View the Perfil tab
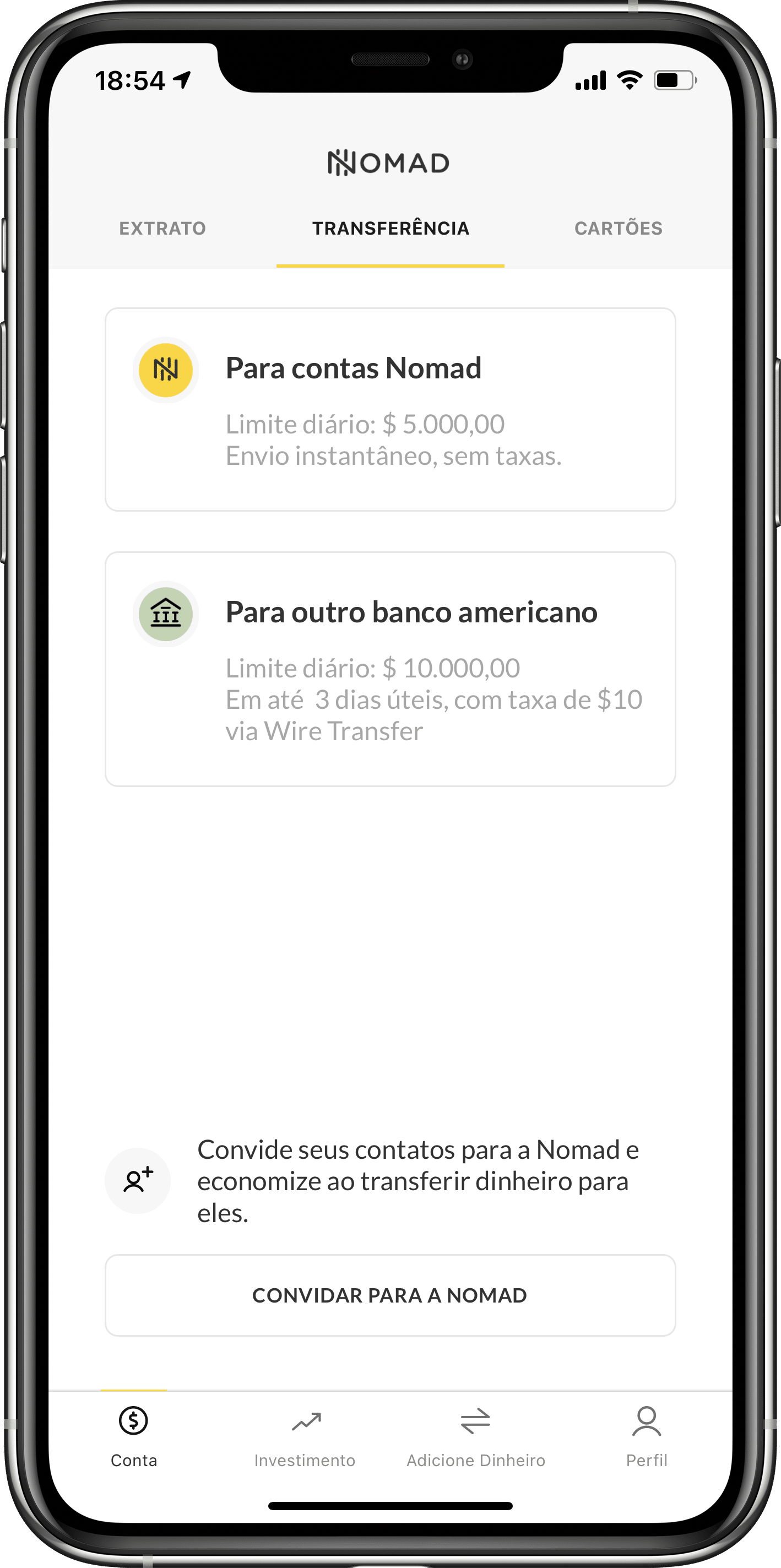Image resolution: width=781 pixels, height=1568 pixels. coord(647,1437)
